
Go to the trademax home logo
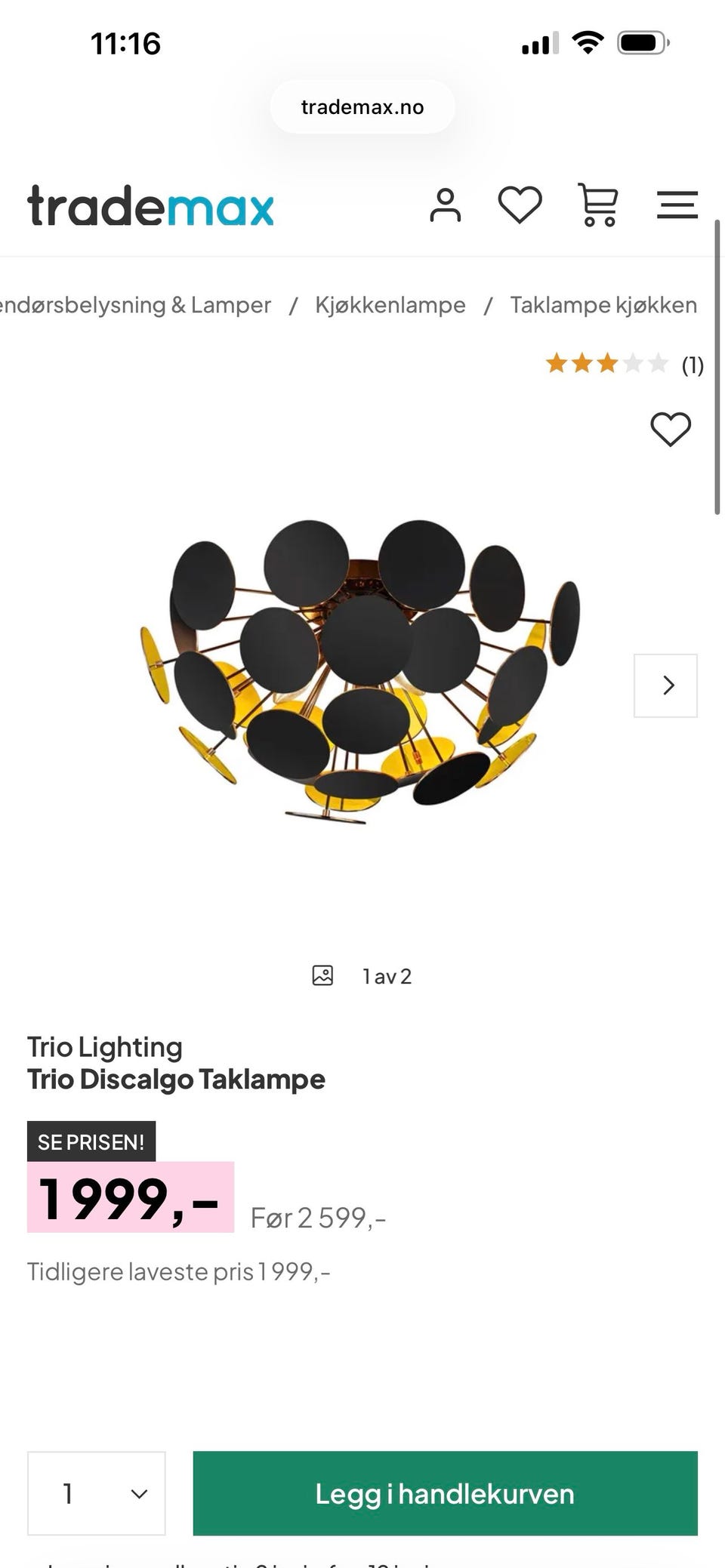pyautogui.click(x=150, y=205)
